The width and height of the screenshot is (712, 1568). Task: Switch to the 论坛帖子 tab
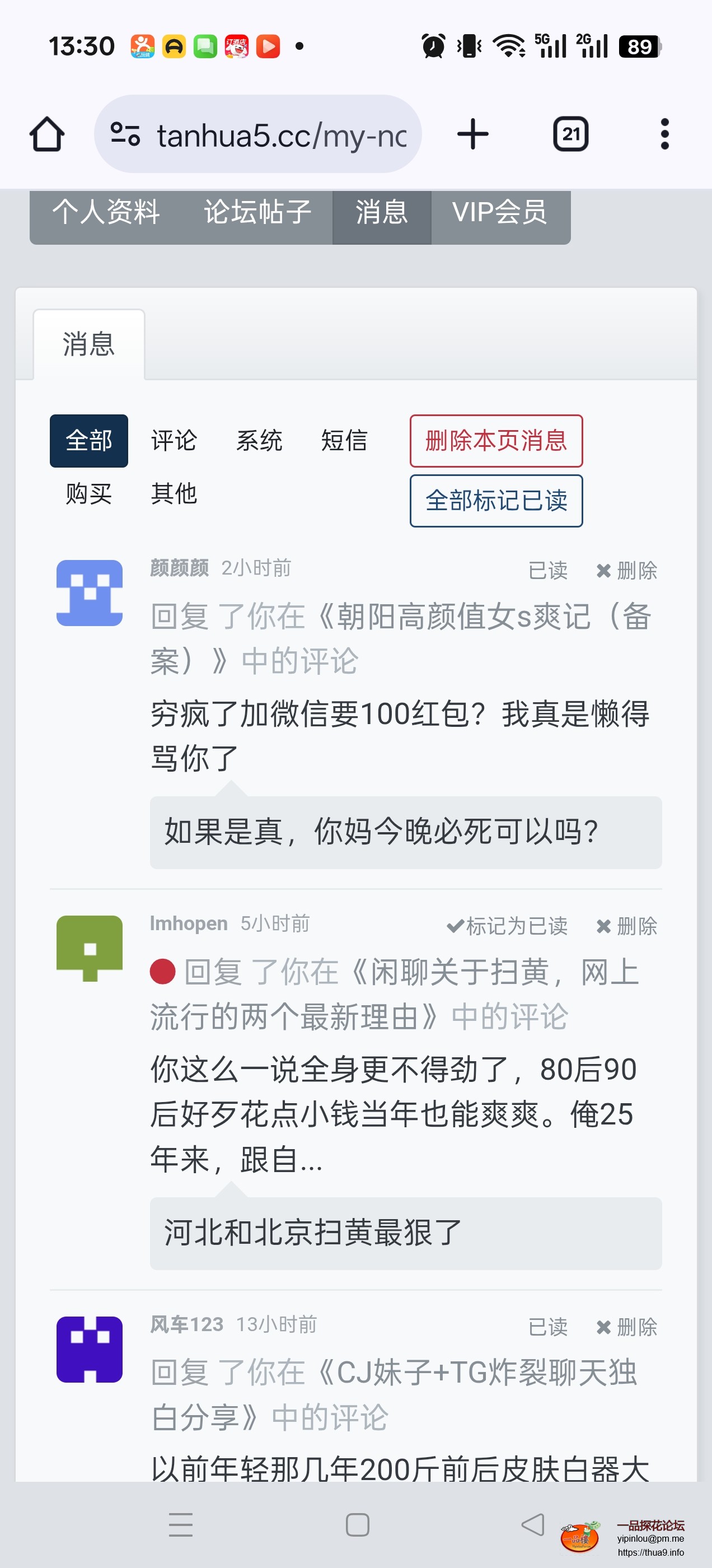click(x=257, y=212)
